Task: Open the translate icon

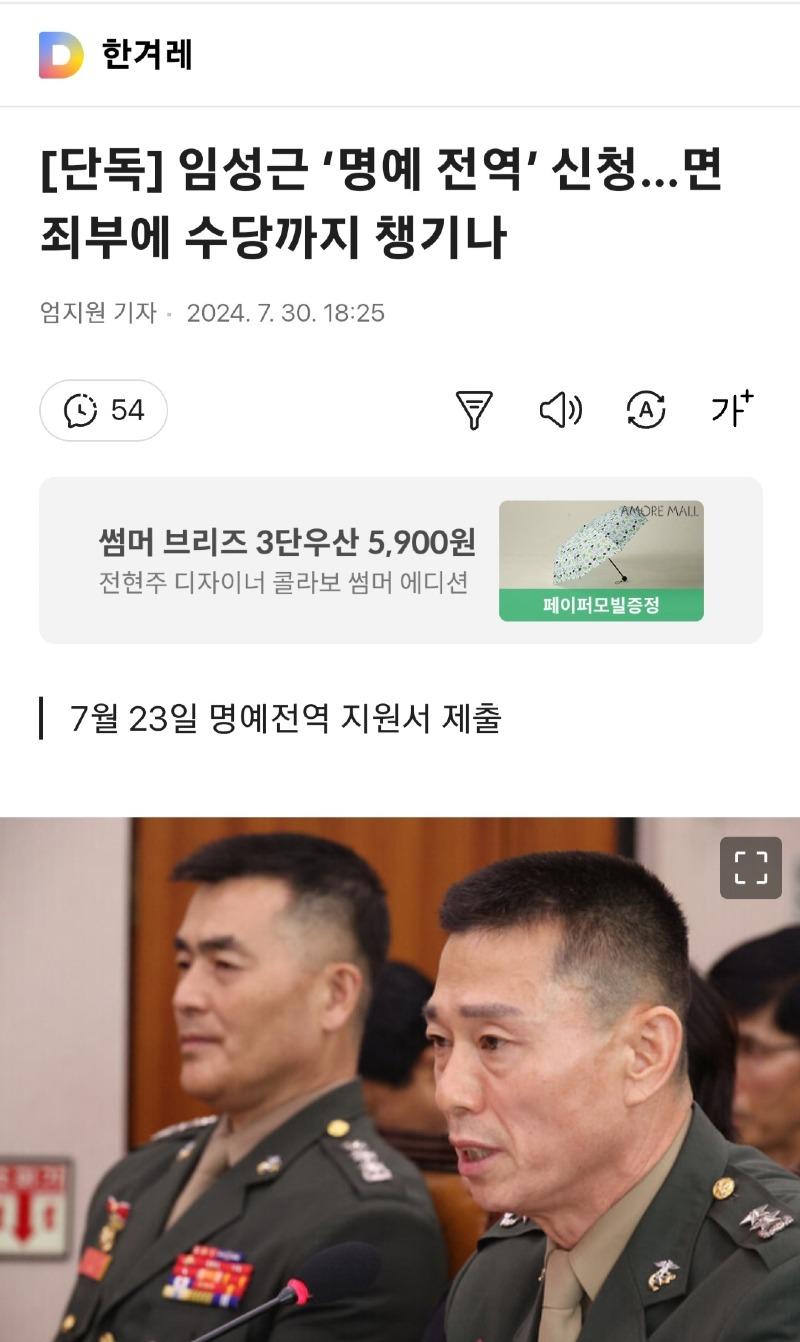Action: pyautogui.click(x=646, y=410)
